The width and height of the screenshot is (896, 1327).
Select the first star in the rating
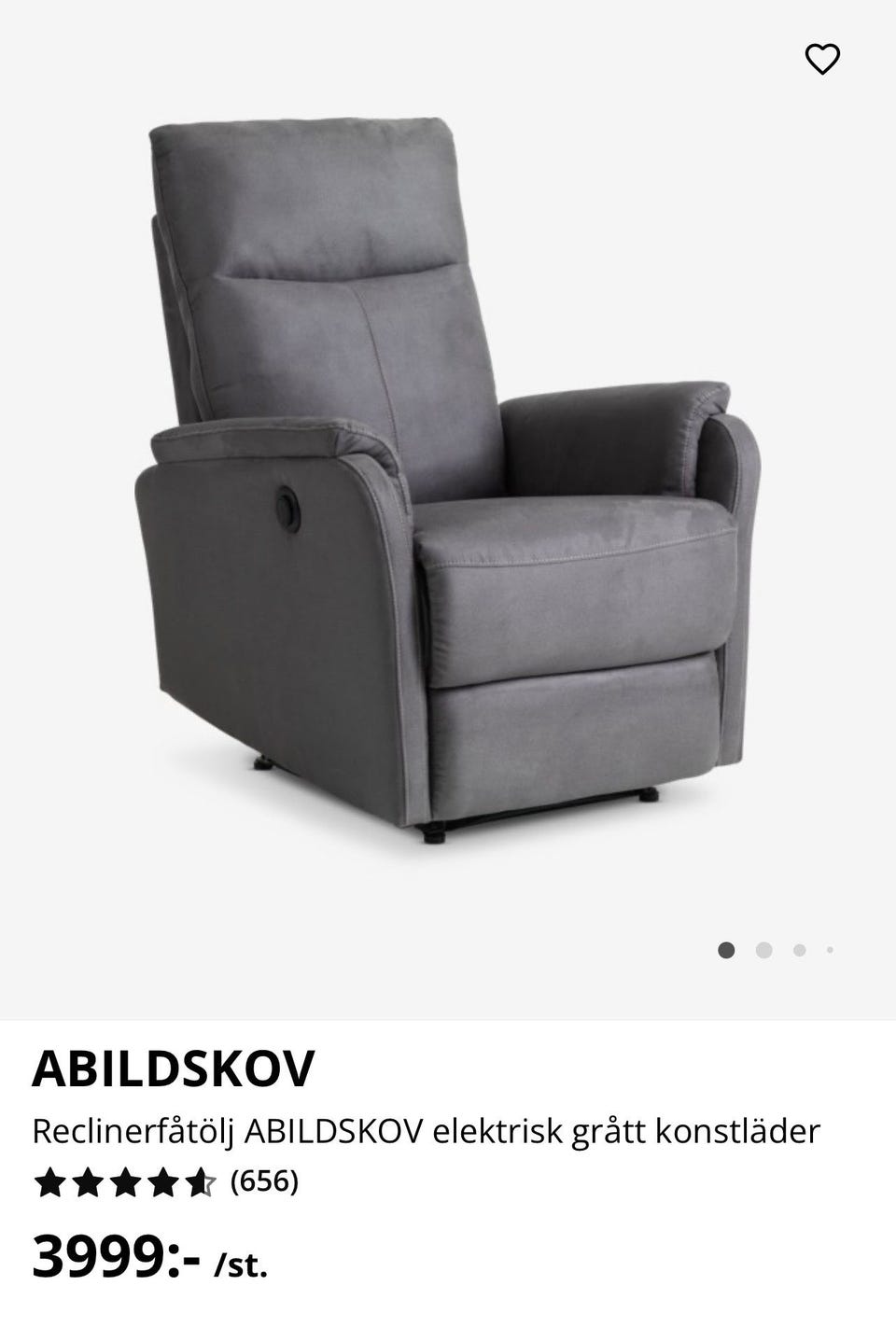pyautogui.click(x=49, y=1180)
